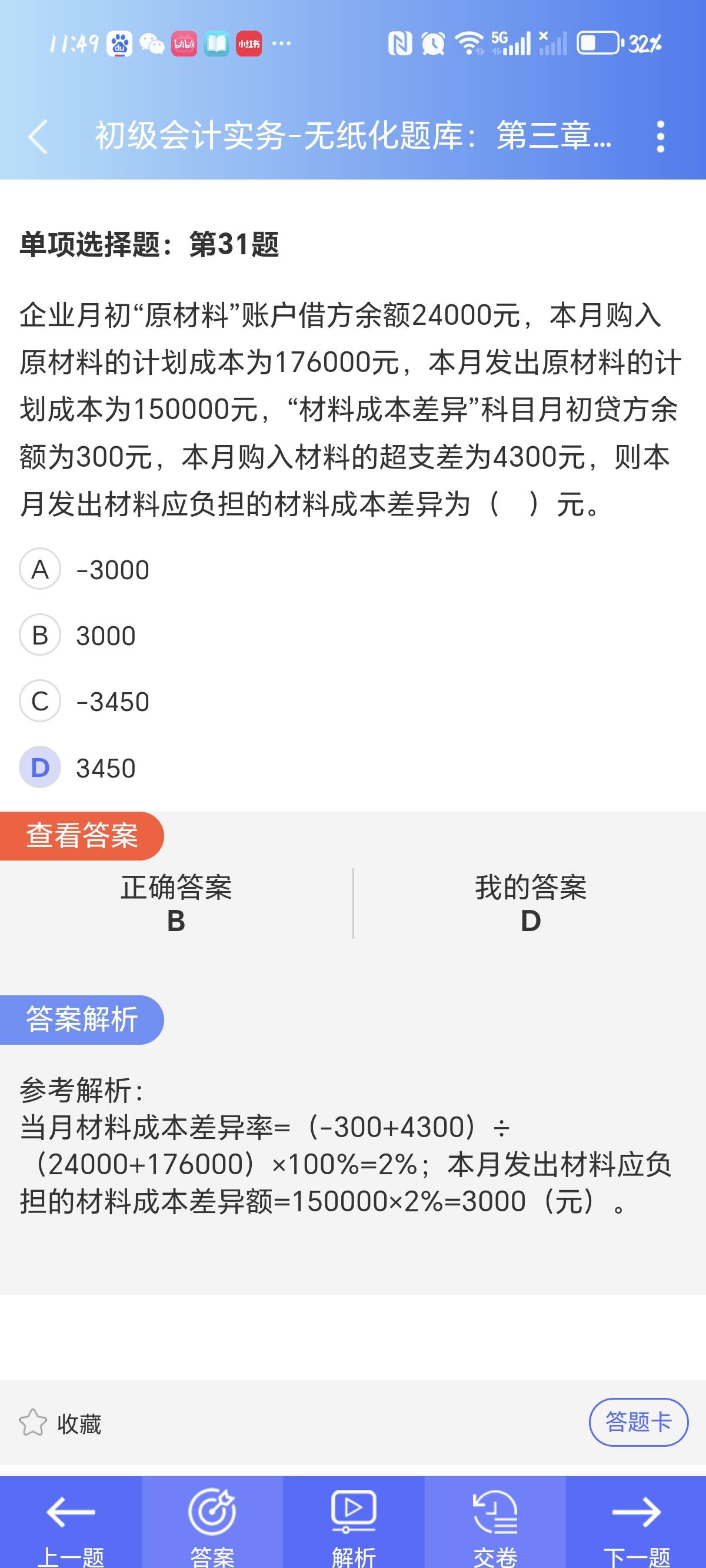Go to next question 下一题
The height and width of the screenshot is (1568, 706).
(x=636, y=1522)
